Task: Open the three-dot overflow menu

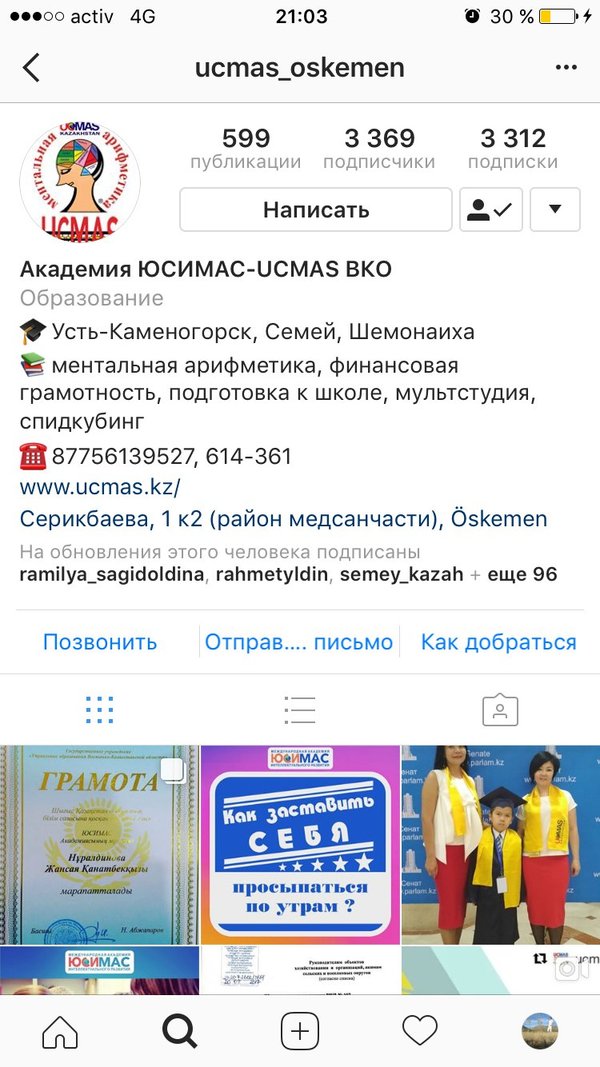Action: click(566, 68)
